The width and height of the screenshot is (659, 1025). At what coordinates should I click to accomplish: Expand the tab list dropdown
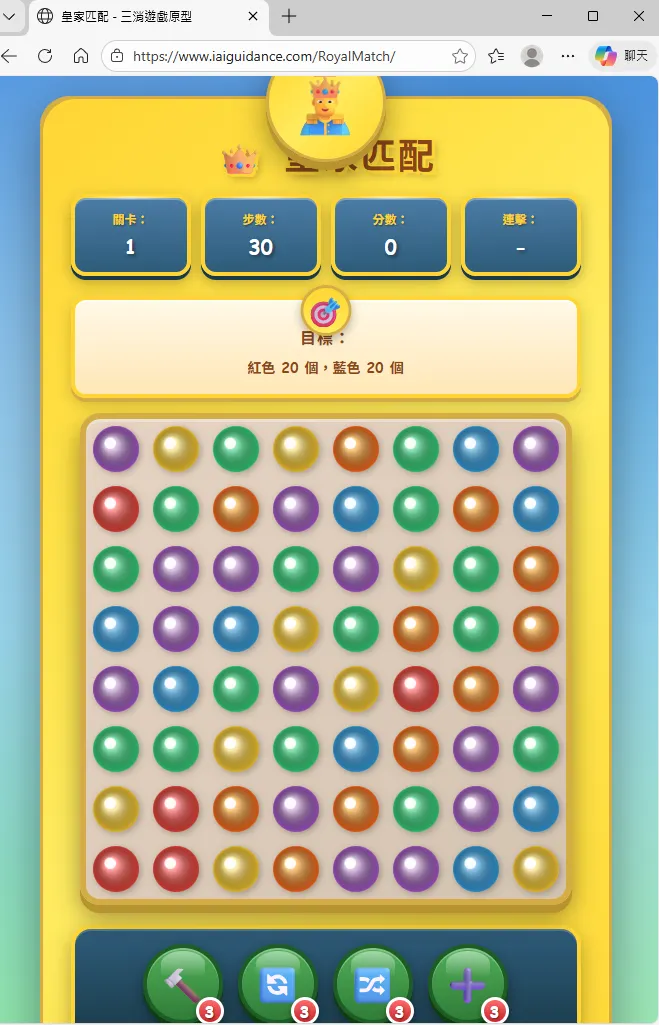[x=9, y=16]
